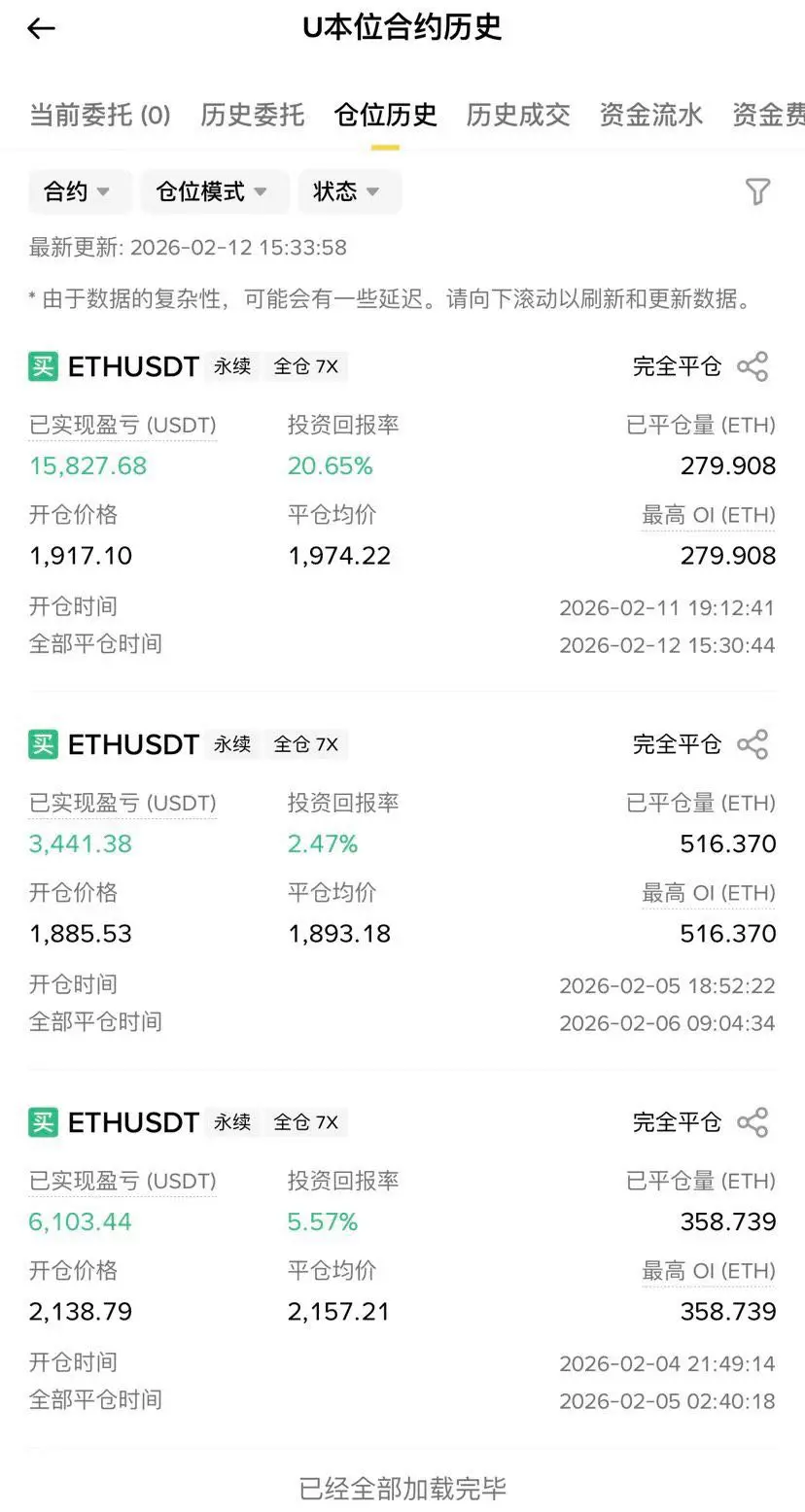Share the position with 15,827.68 profit

point(752,366)
